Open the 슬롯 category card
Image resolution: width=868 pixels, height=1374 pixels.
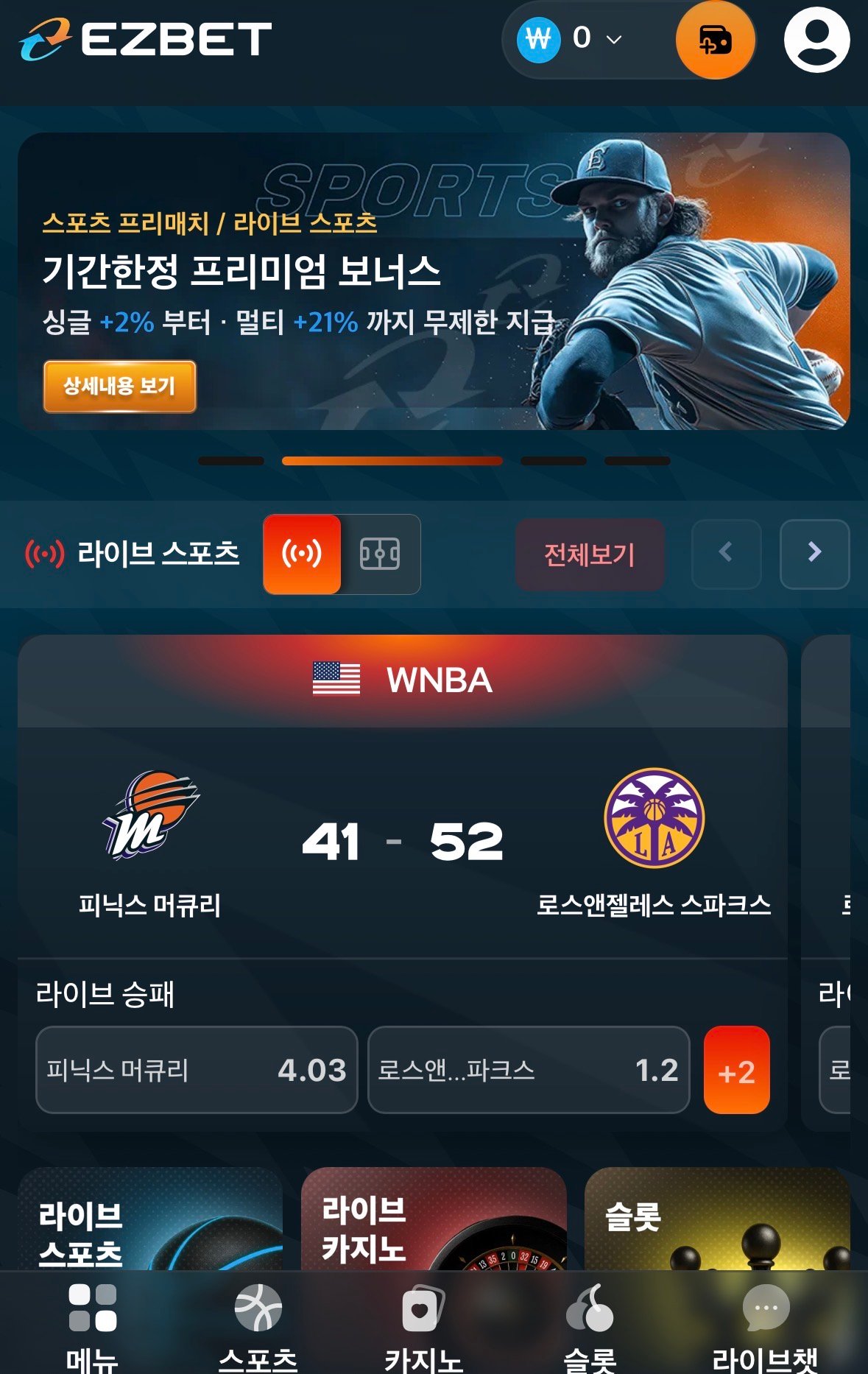tap(717, 1219)
